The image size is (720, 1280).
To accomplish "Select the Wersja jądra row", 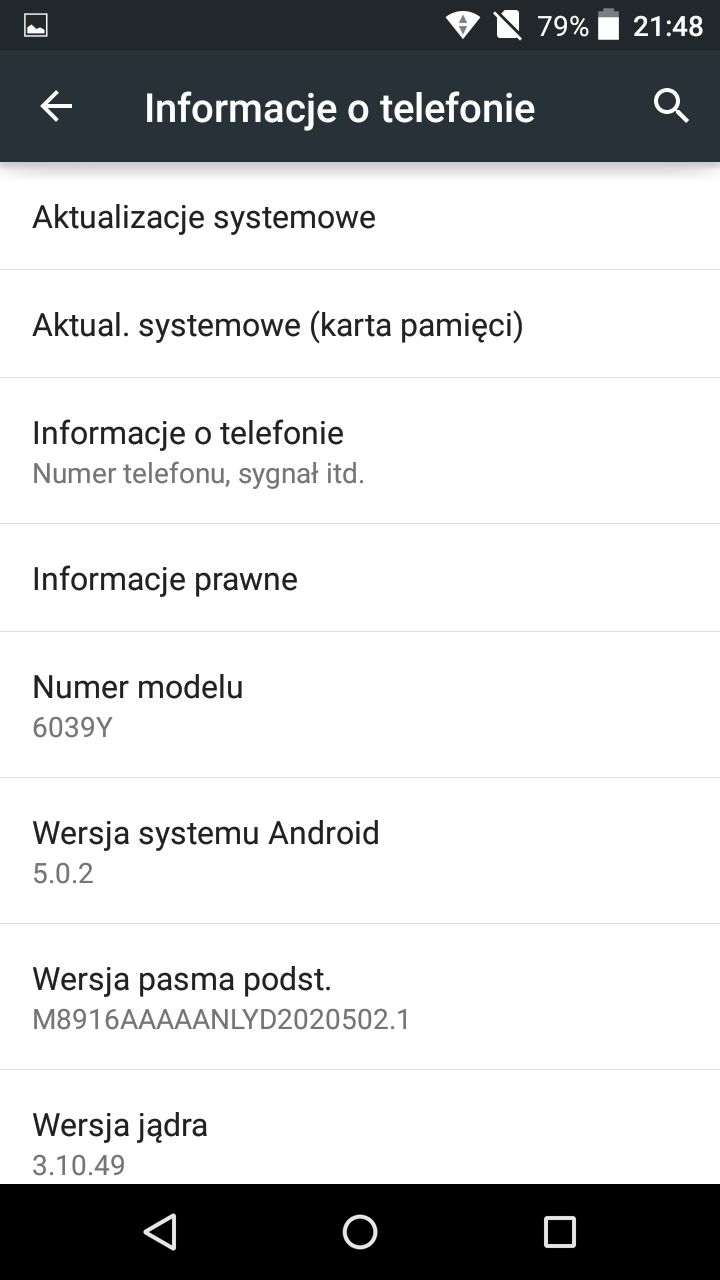I will (360, 1140).
